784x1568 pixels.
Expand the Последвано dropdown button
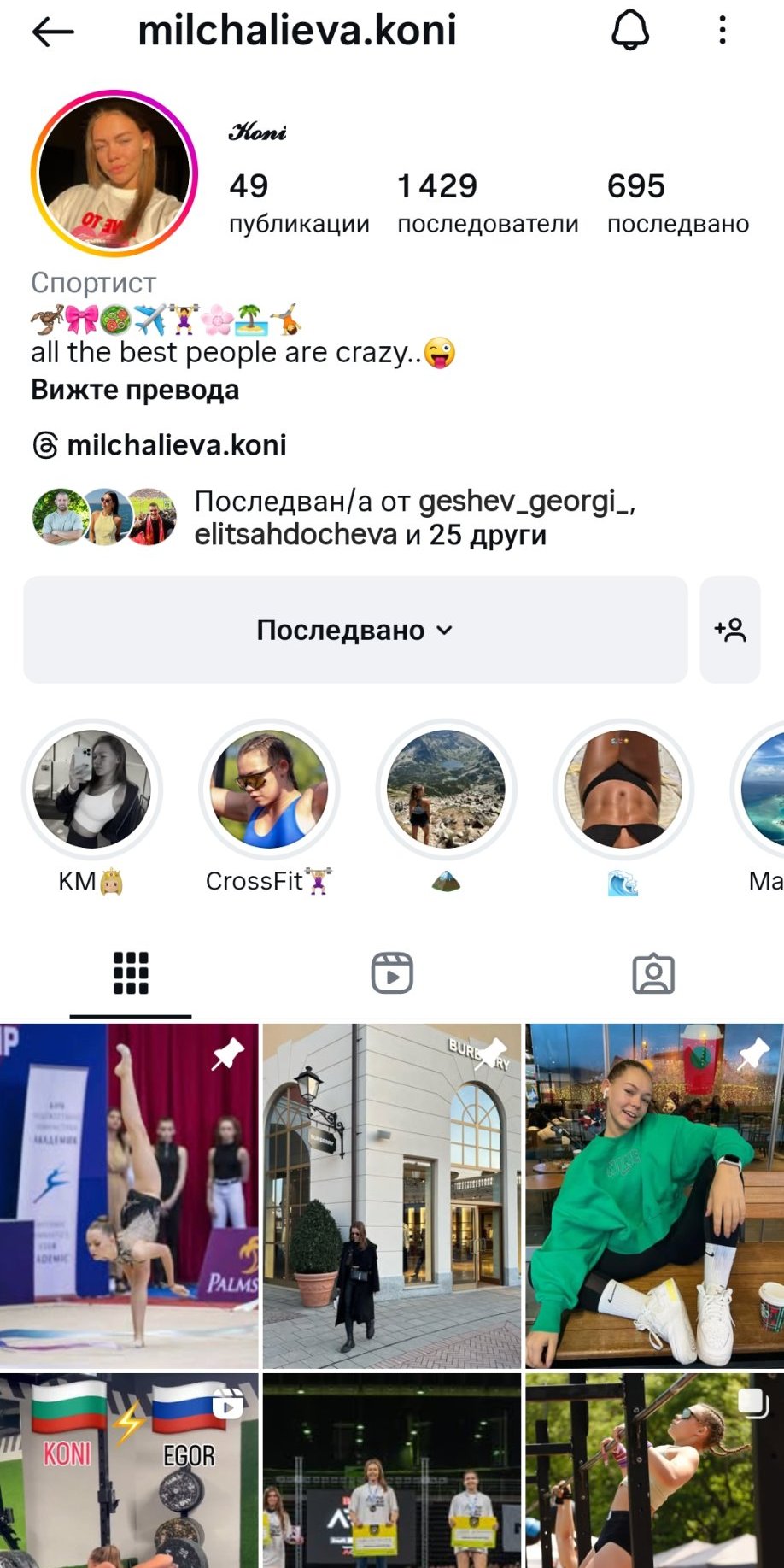point(355,630)
